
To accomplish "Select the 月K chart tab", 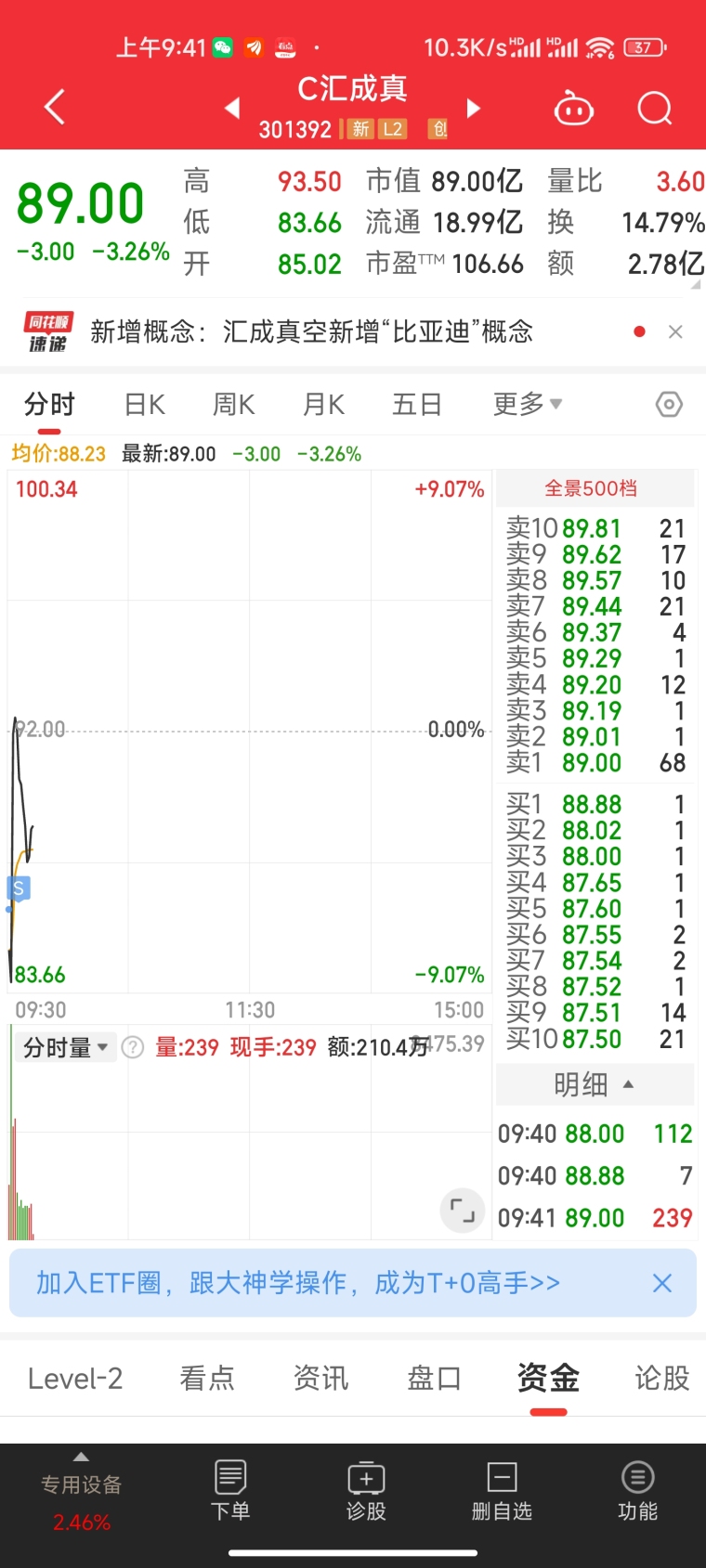I will tap(323, 405).
